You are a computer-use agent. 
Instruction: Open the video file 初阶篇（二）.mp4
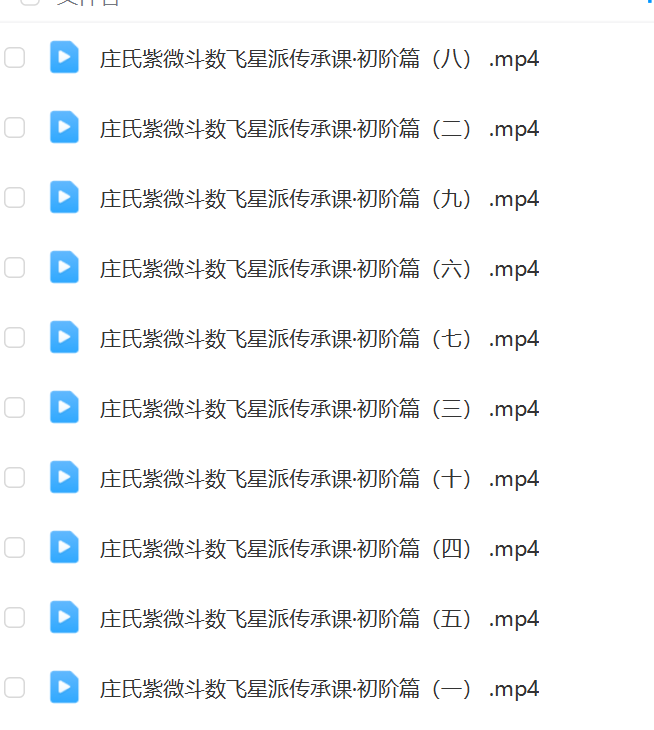pos(319,129)
